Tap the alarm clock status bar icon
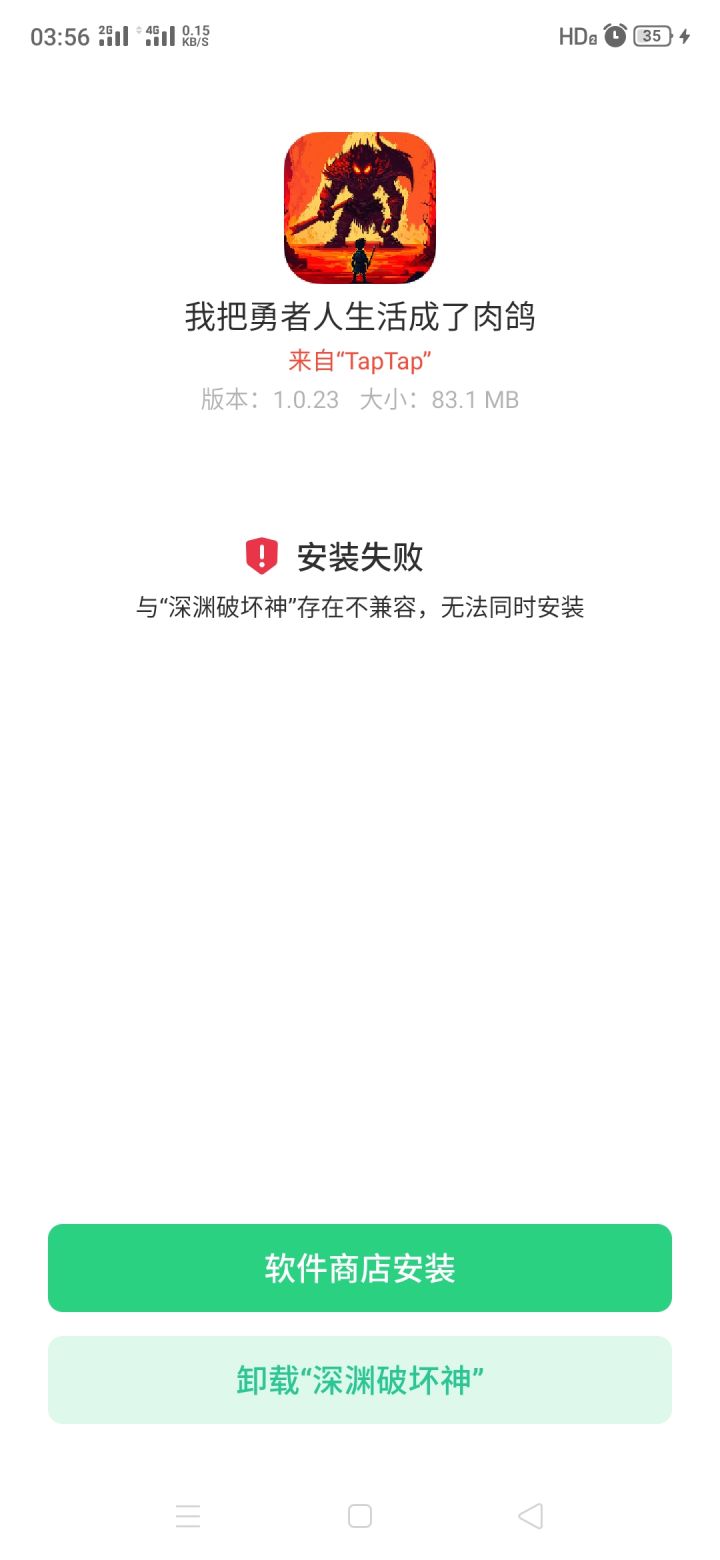This screenshot has width=720, height=1560. point(615,35)
